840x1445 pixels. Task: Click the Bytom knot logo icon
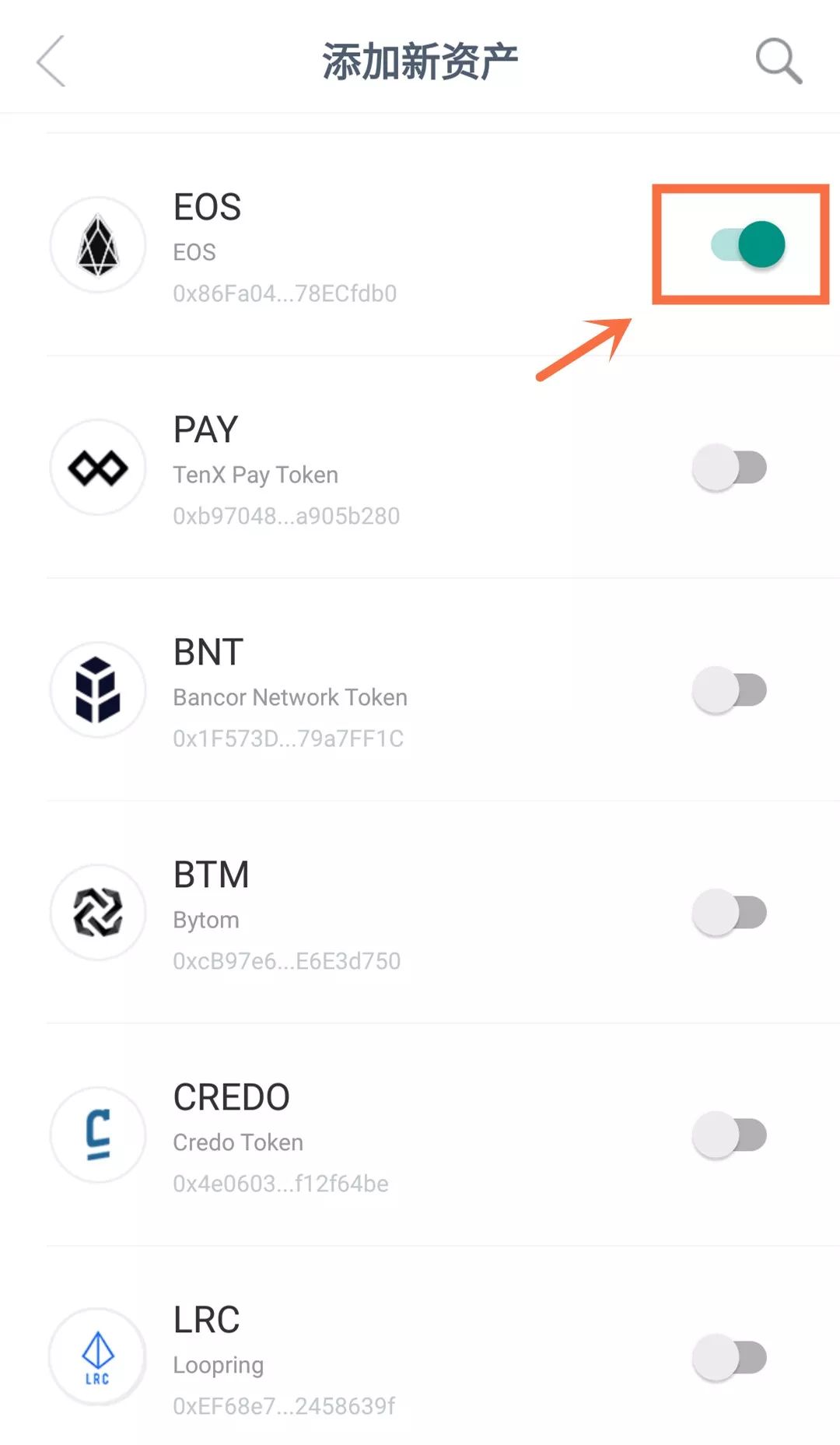(97, 912)
